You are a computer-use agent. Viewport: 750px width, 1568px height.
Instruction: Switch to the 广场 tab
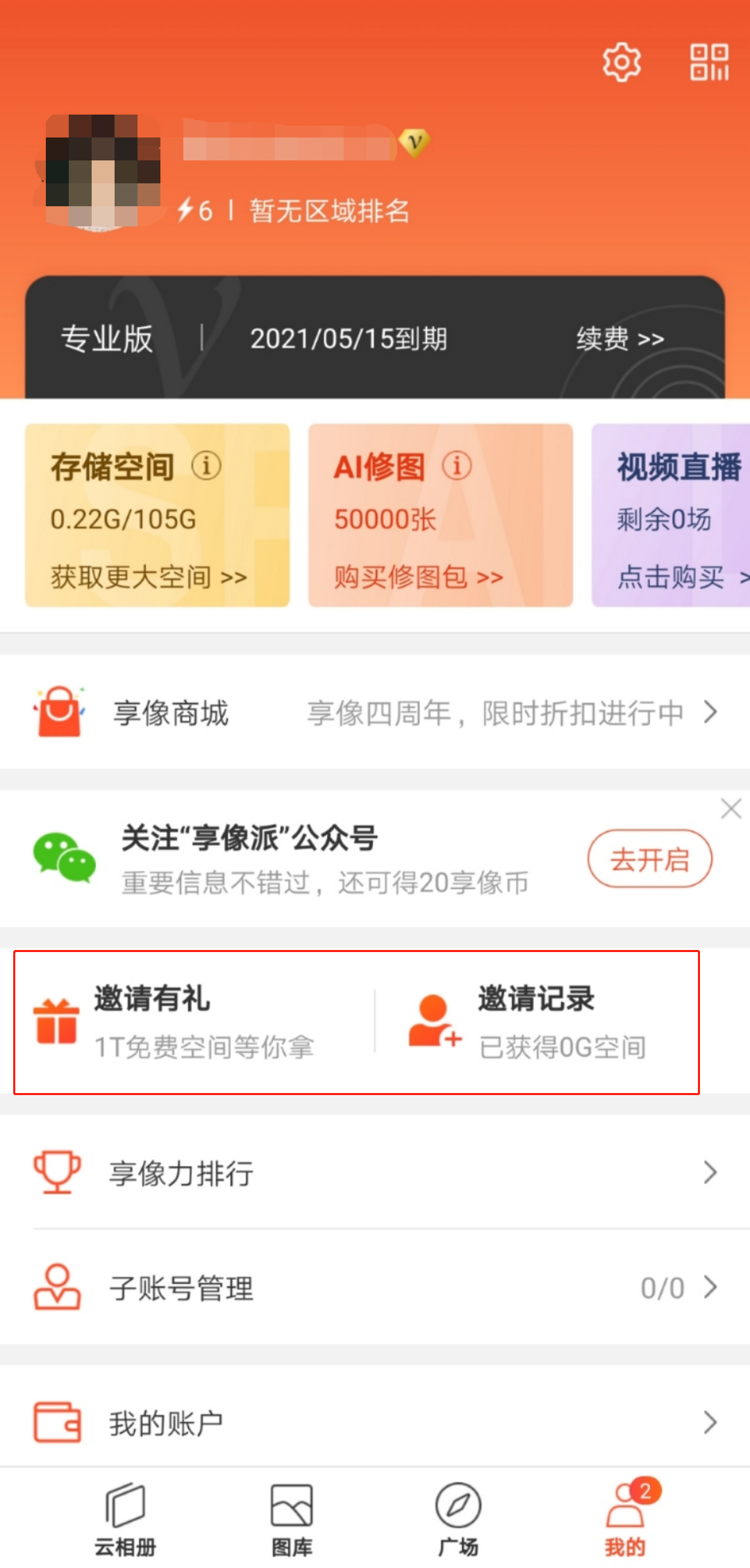458,1519
